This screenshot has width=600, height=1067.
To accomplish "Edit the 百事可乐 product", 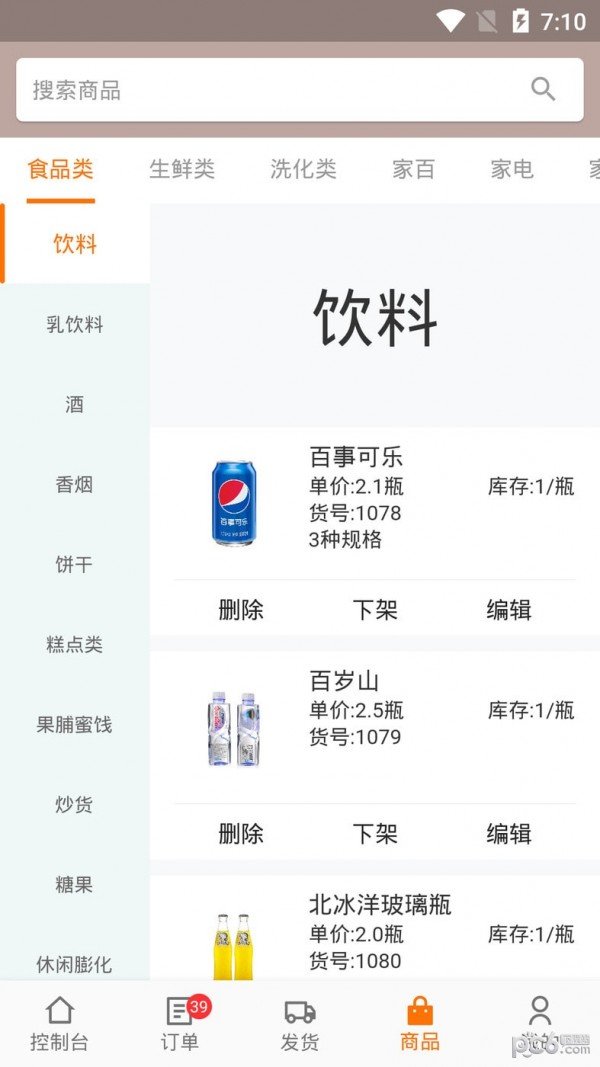I will [x=508, y=610].
